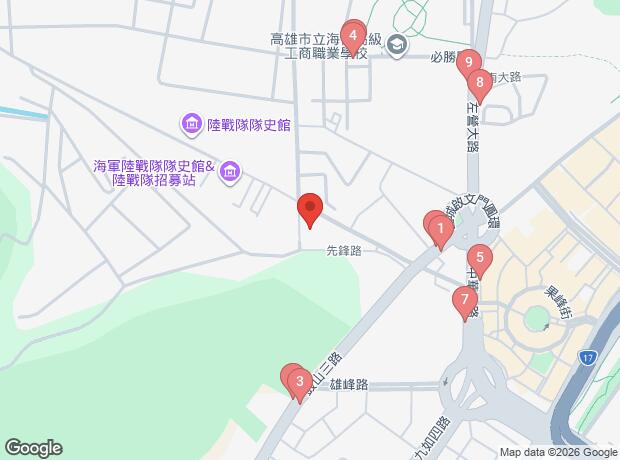This screenshot has width=620, height=460.
Task: Open 海軍陸戰隊史館 & 招募站 place icon
Action: click(231, 172)
